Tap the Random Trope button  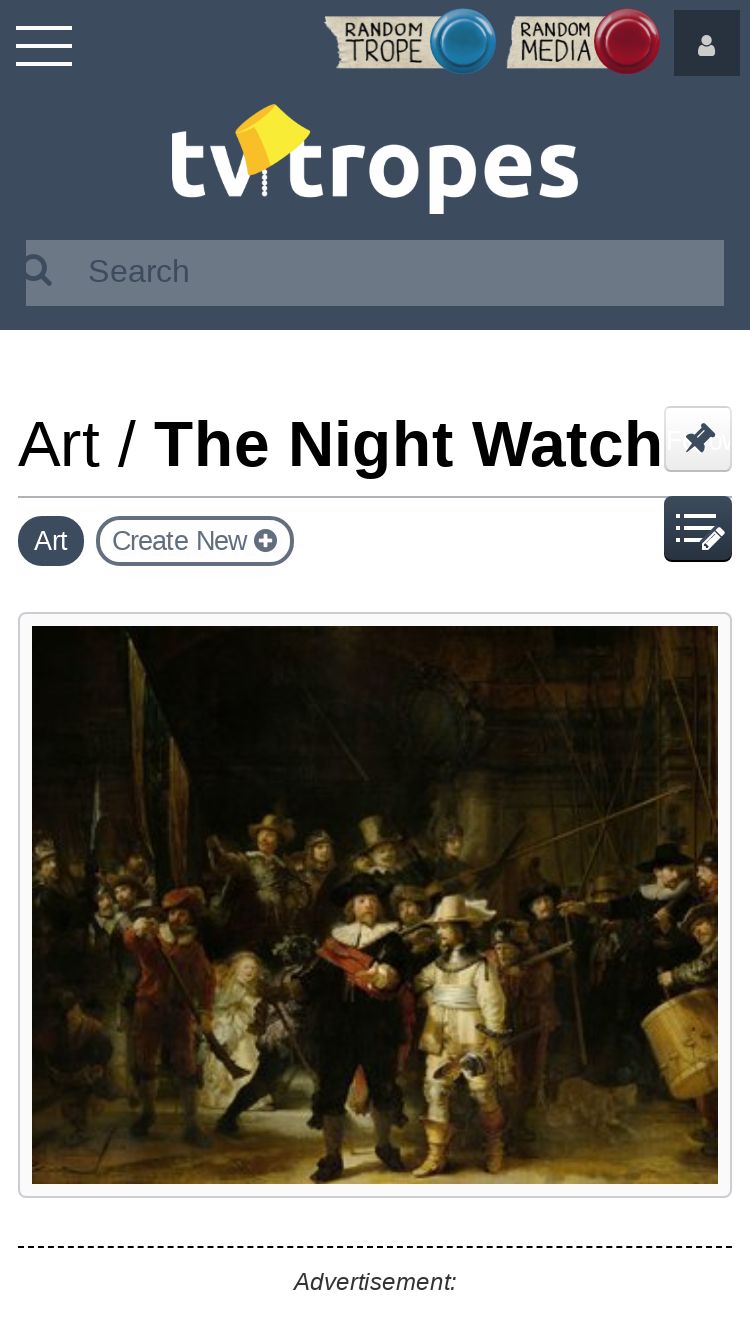[411, 42]
